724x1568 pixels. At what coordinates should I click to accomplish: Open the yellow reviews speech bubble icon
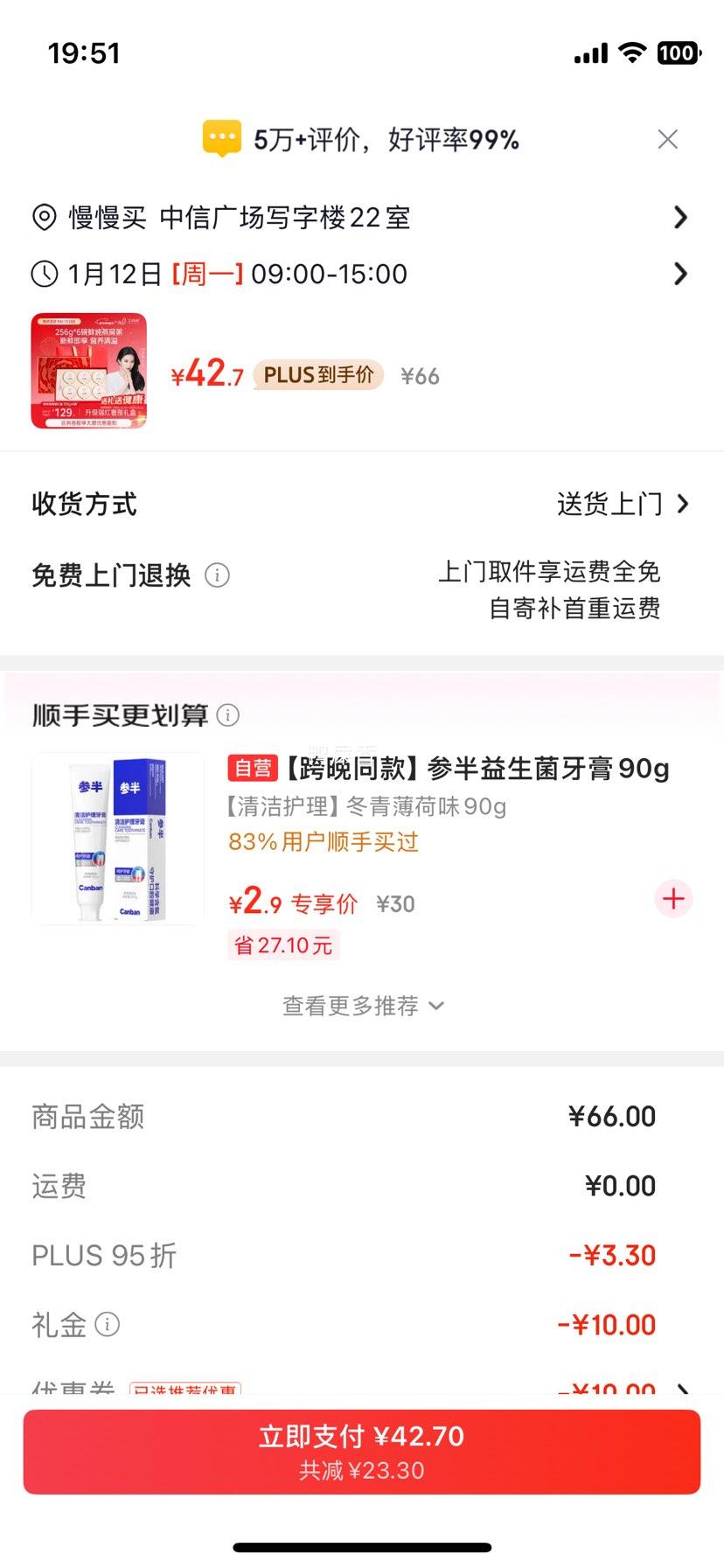coord(221,138)
